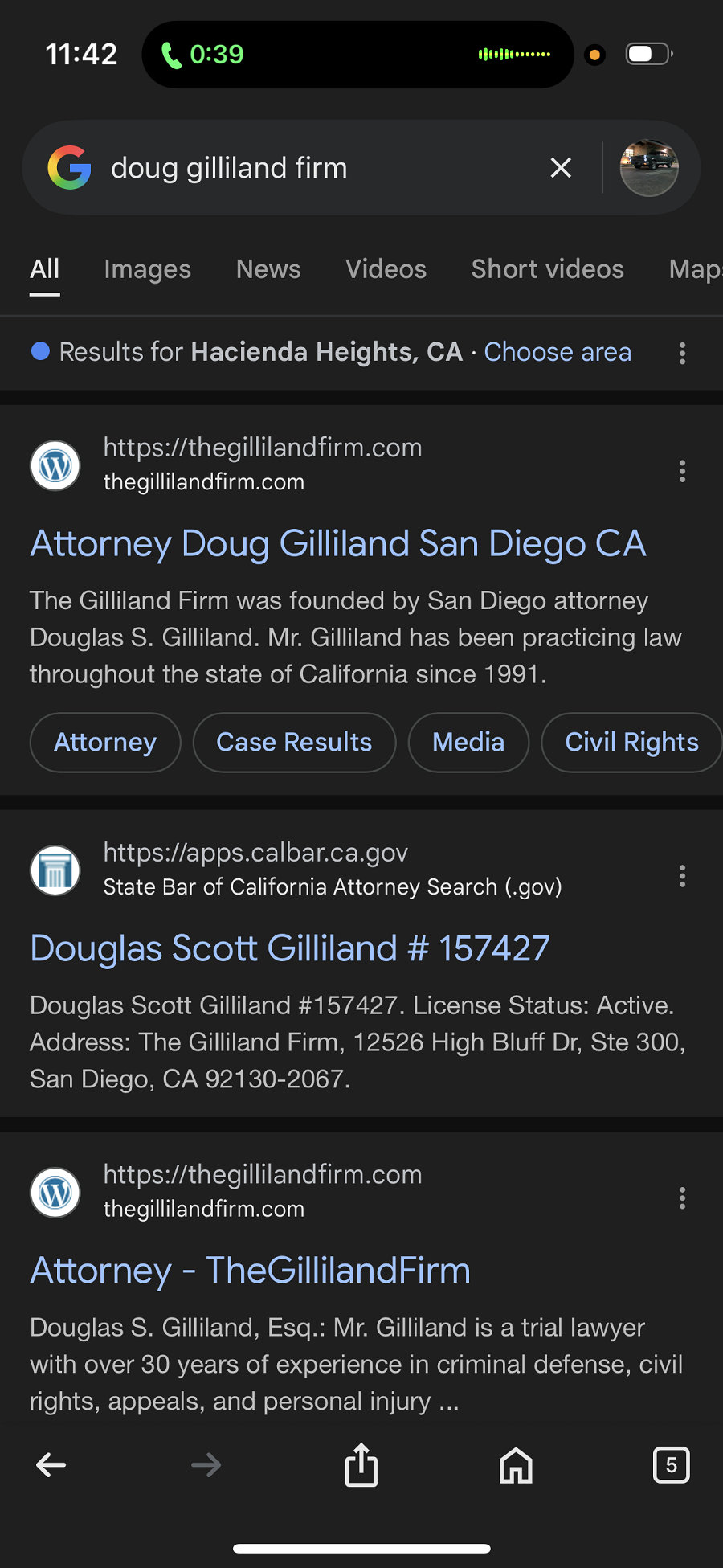
Task: Open options for the State Bar result
Action: 682,876
